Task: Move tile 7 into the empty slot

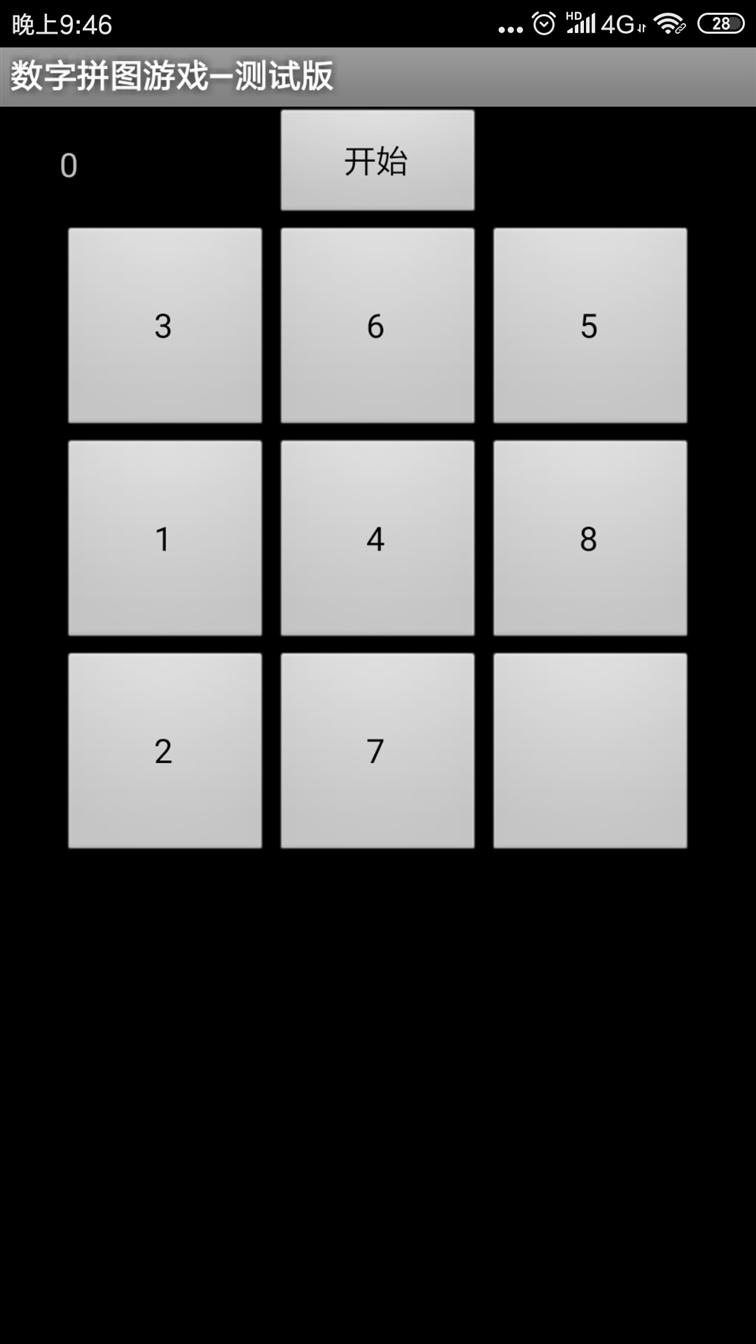Action: pos(377,750)
